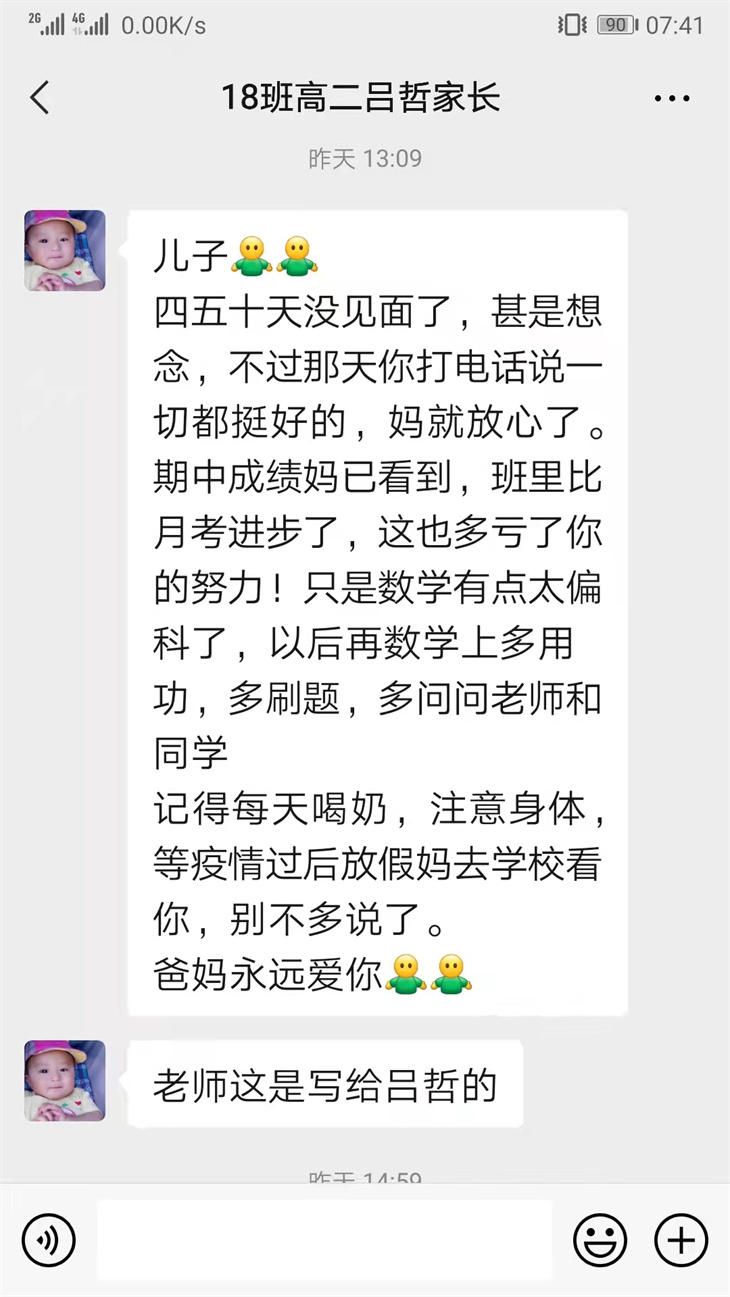The height and width of the screenshot is (1297, 730).
Task: Open the chat info overflow menu
Action: coord(672,98)
